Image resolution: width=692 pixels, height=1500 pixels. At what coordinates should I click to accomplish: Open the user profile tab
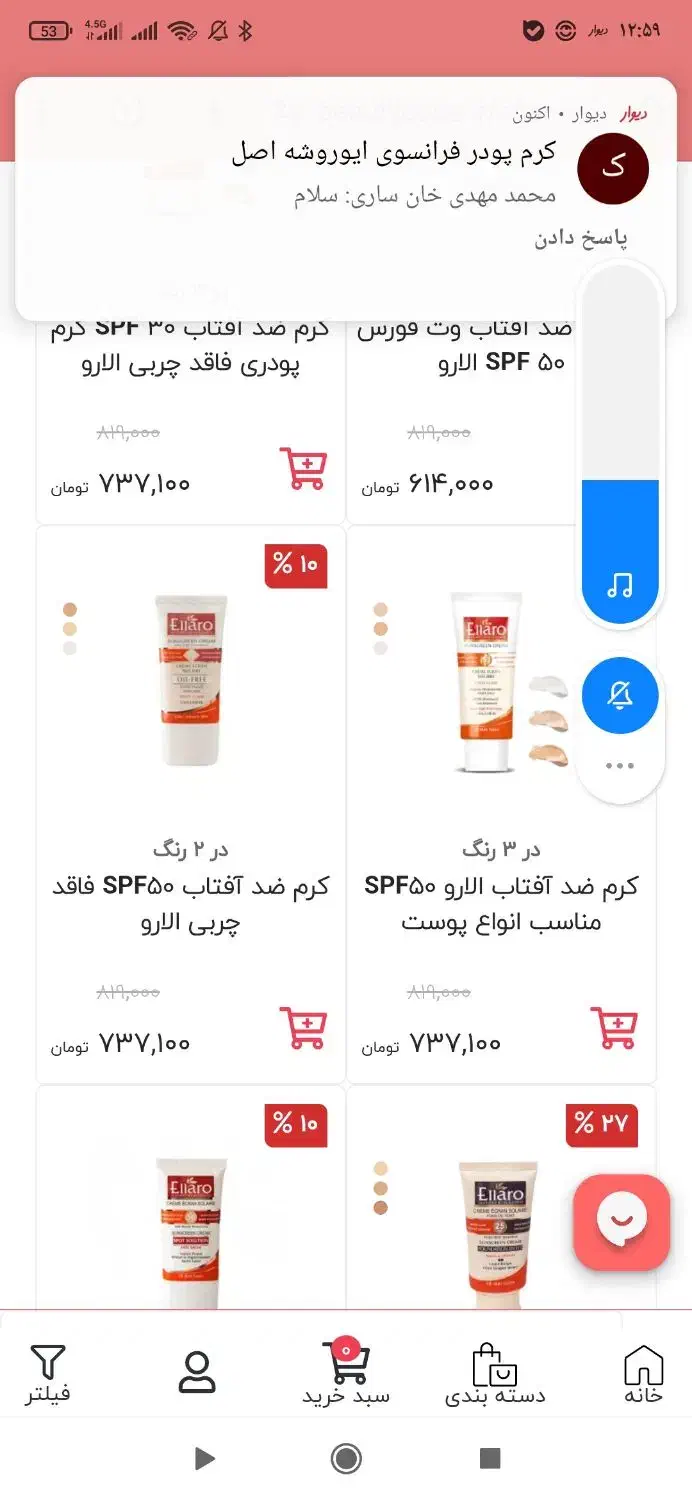tap(197, 1372)
